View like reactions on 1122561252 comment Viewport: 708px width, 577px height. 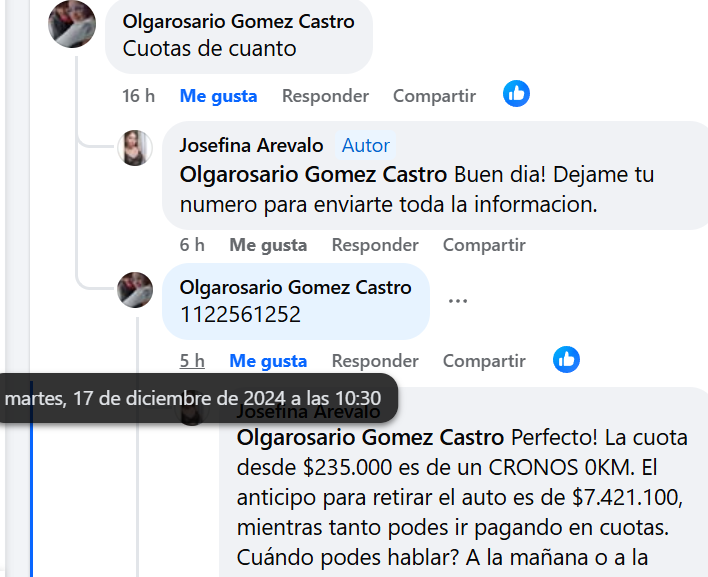pos(566,359)
